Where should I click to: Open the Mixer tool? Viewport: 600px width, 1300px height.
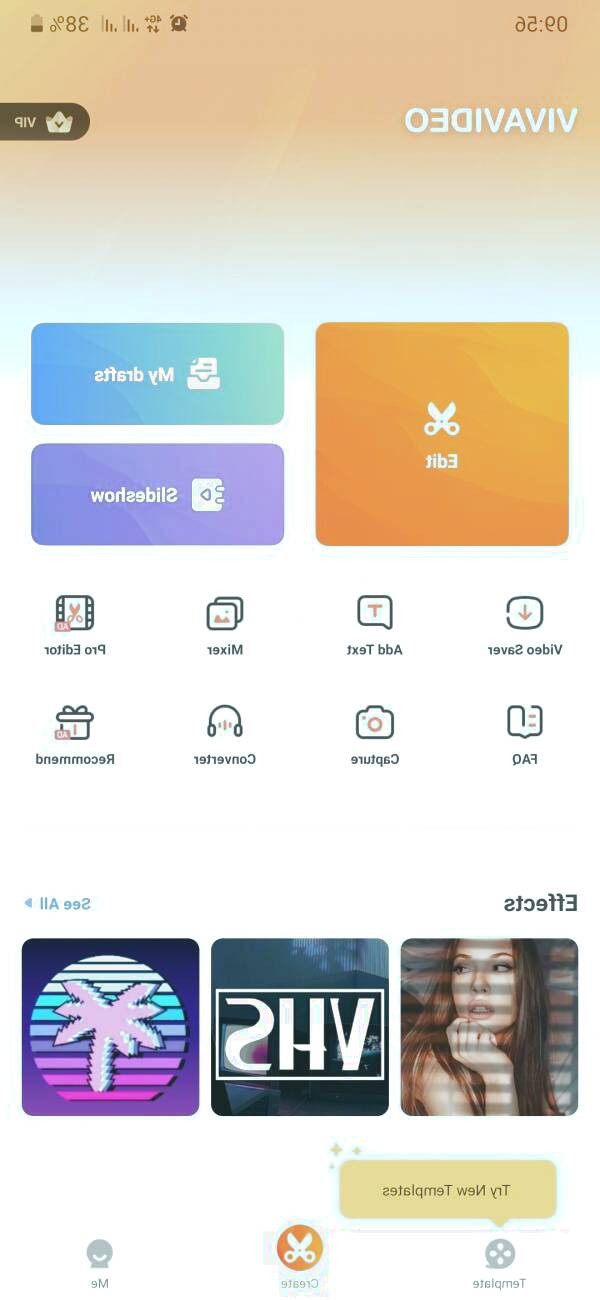225,625
